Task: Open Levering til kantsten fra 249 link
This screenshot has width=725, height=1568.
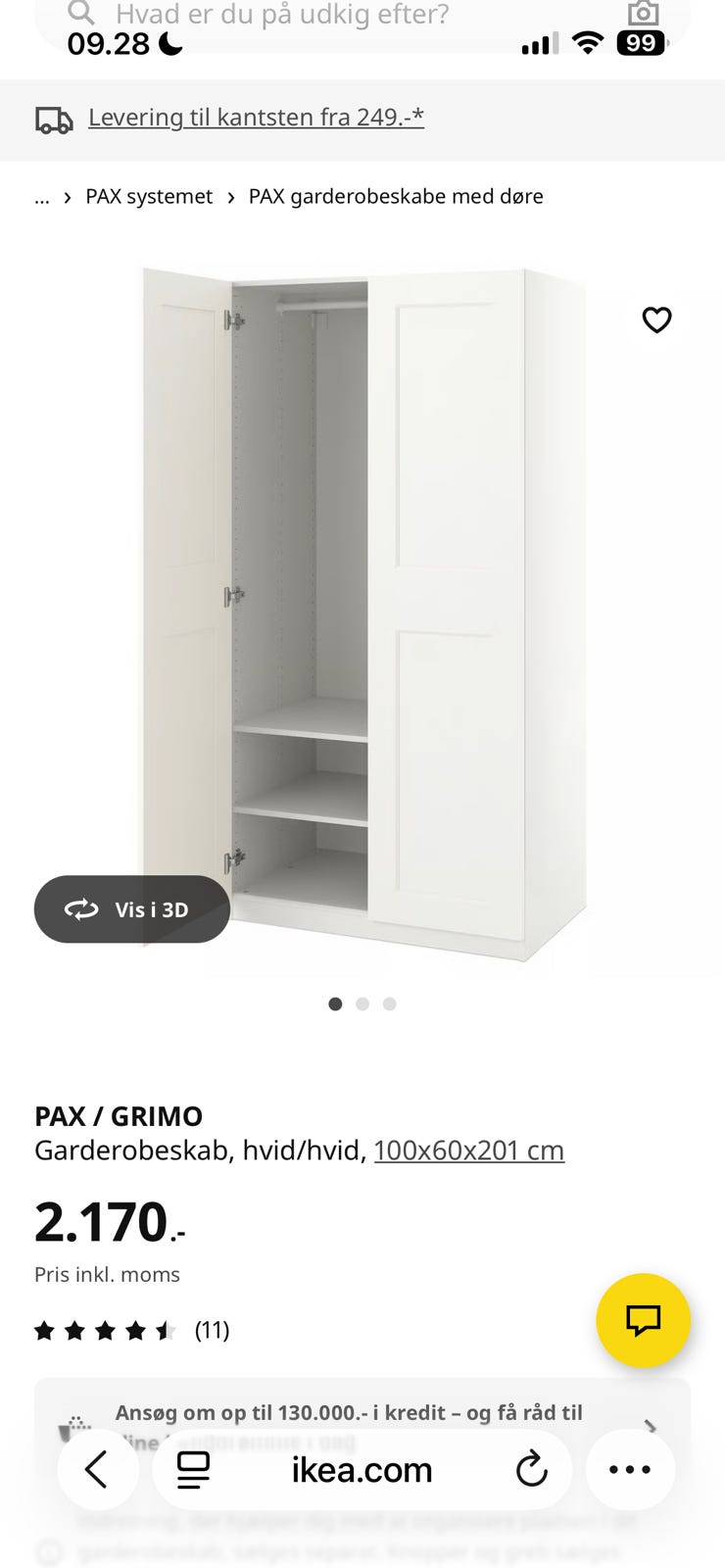Action: [x=256, y=118]
